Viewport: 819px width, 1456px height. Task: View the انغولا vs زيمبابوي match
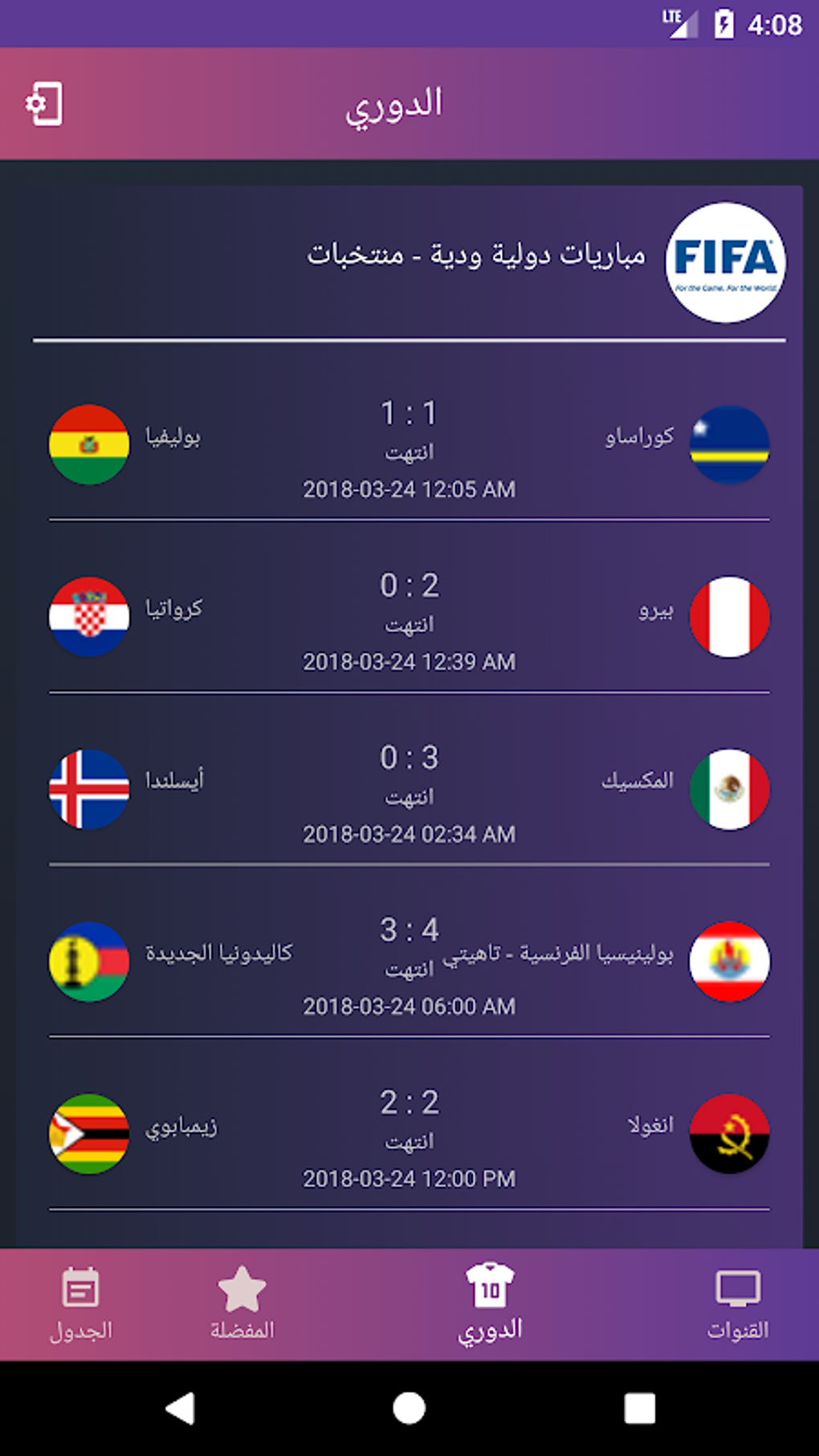[x=409, y=1136]
